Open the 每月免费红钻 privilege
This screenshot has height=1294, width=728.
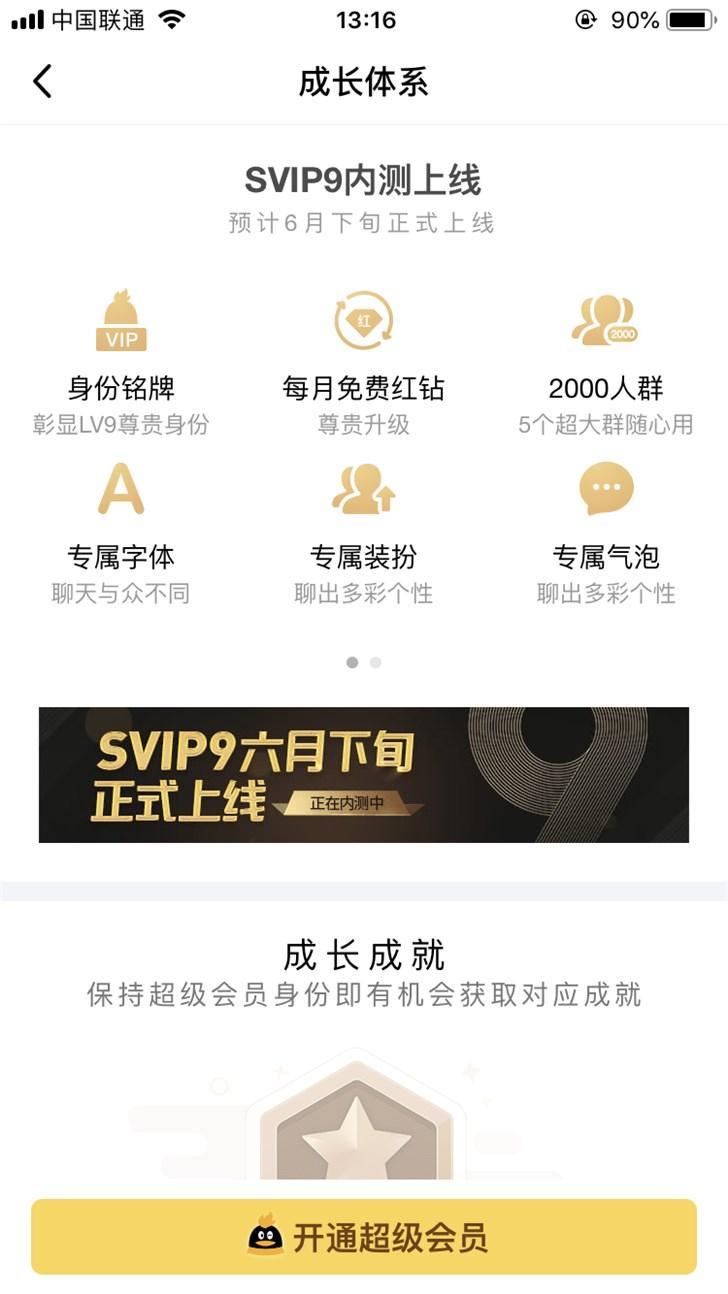(x=363, y=362)
